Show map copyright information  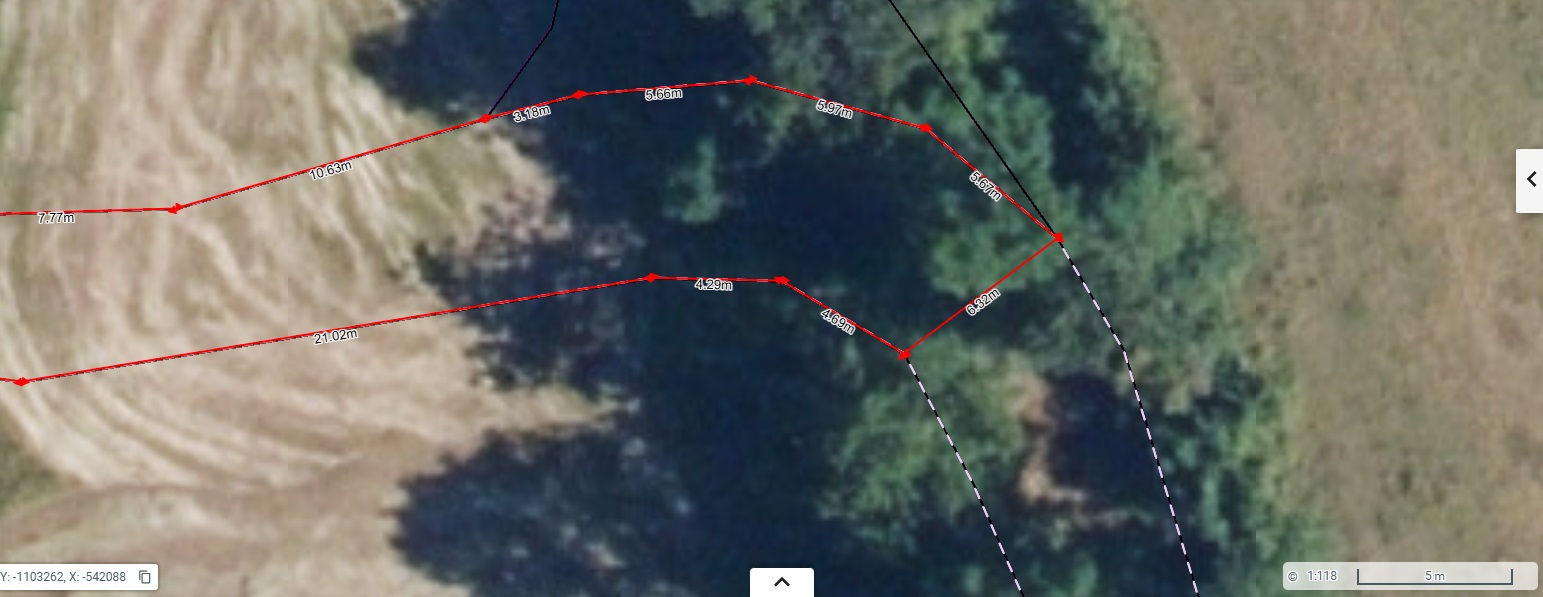(1293, 576)
